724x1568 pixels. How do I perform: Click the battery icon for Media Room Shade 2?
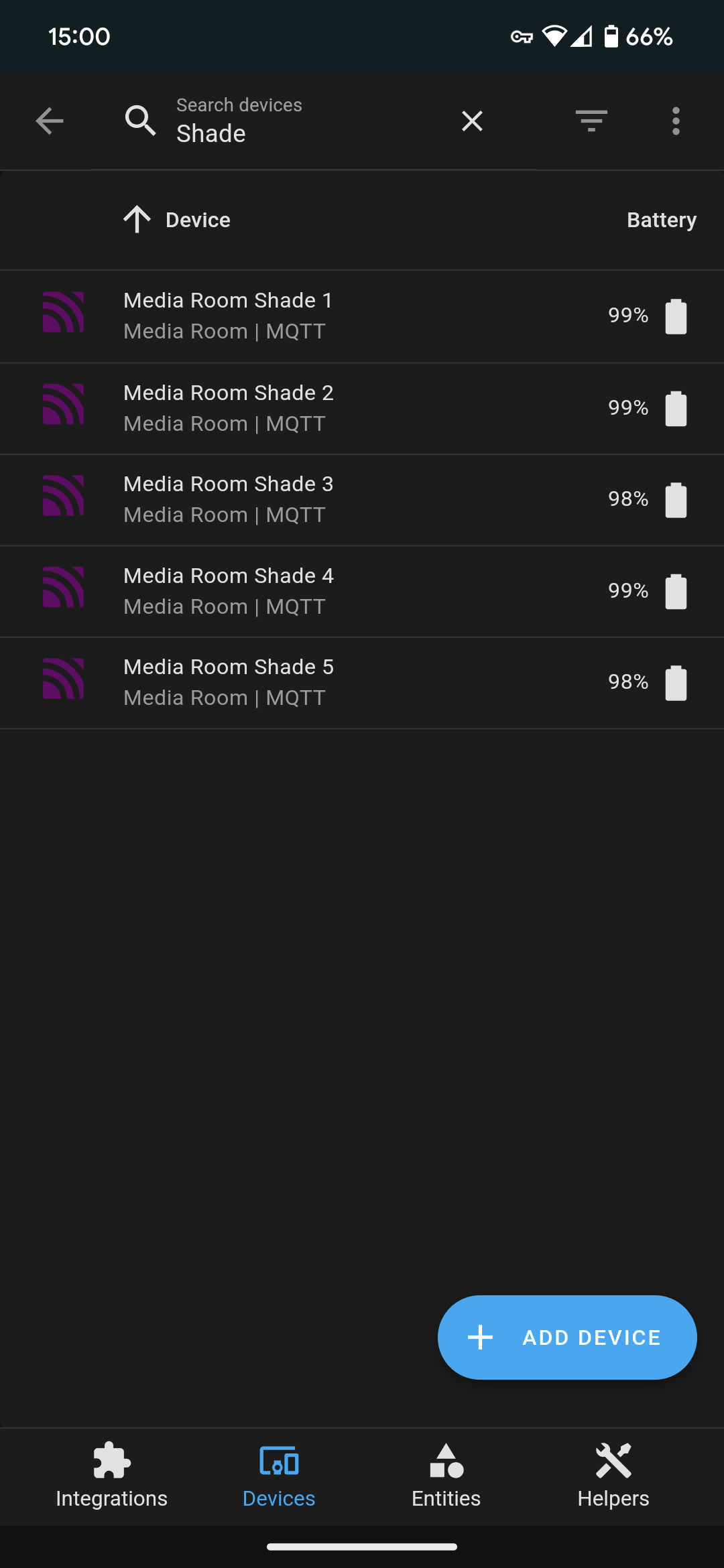tap(676, 407)
